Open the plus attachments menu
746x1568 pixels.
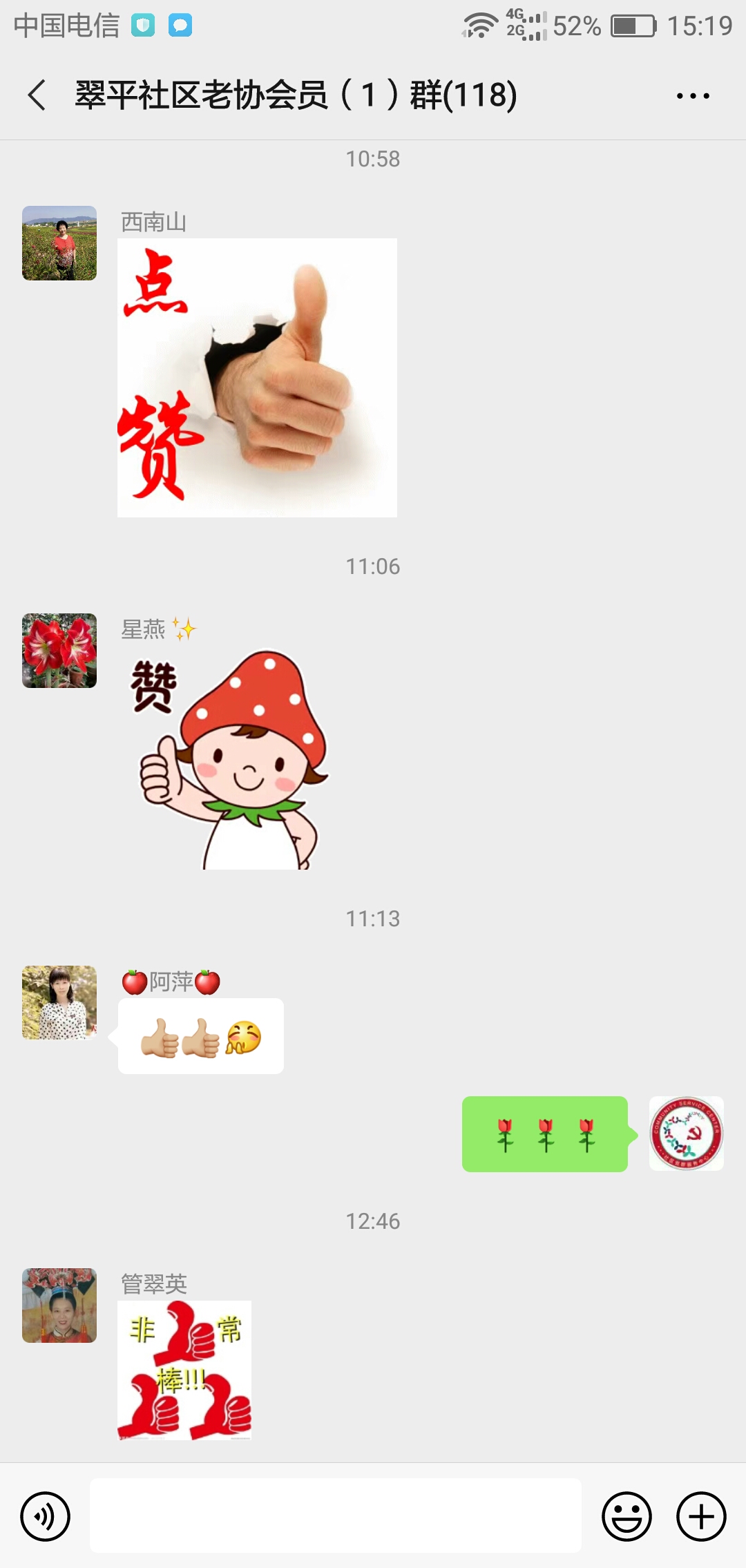point(701,1516)
